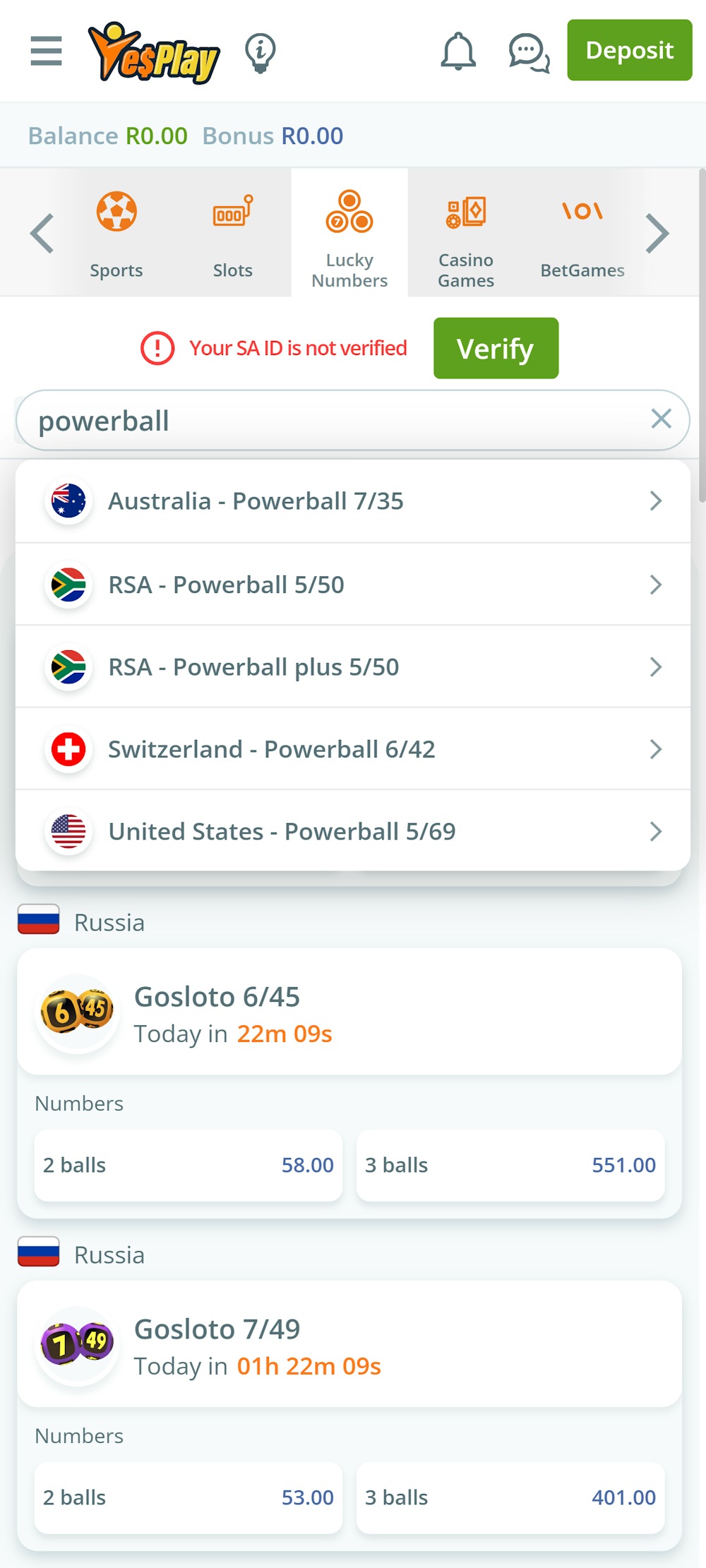706x1568 pixels.
Task: Select the Sports category icon
Action: (116, 233)
